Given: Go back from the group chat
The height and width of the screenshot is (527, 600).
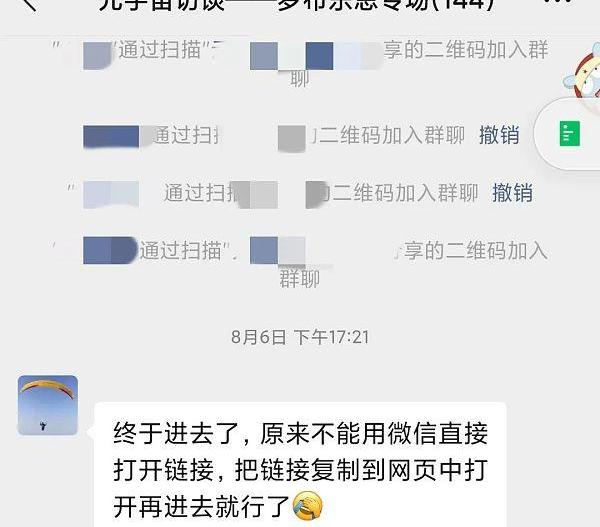Looking at the screenshot, I should tap(28, 5).
